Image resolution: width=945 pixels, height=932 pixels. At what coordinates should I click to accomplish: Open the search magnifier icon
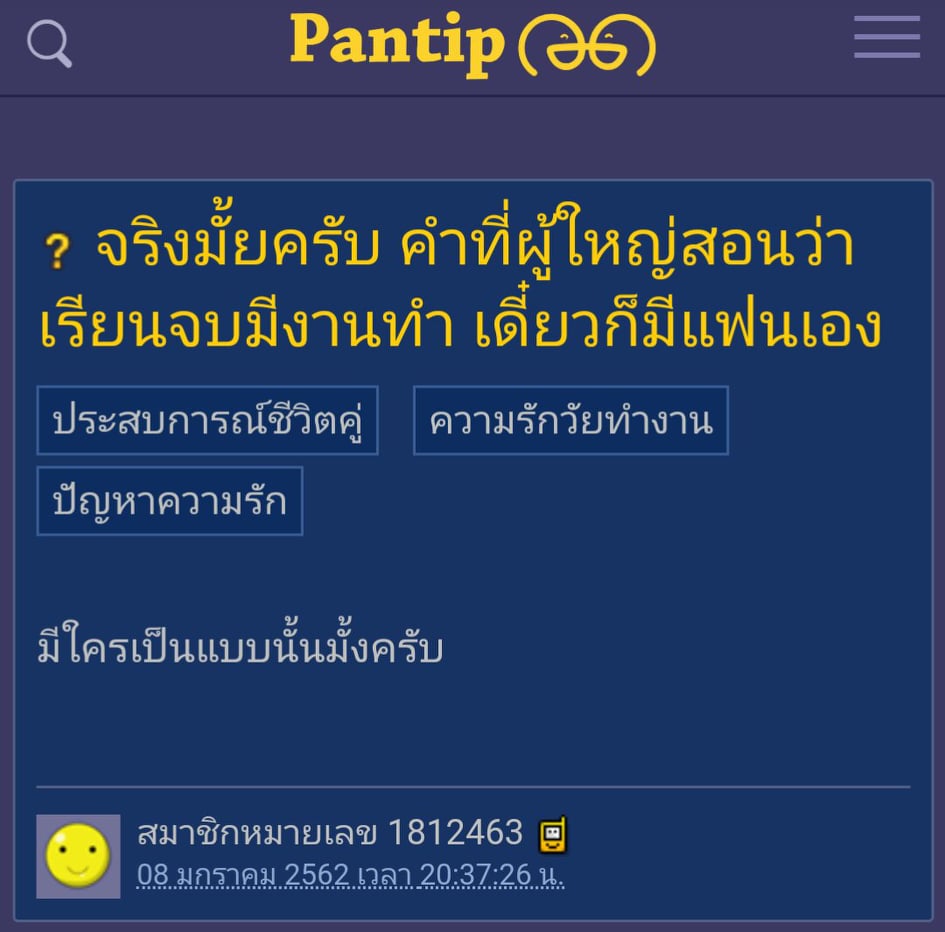[x=49, y=44]
